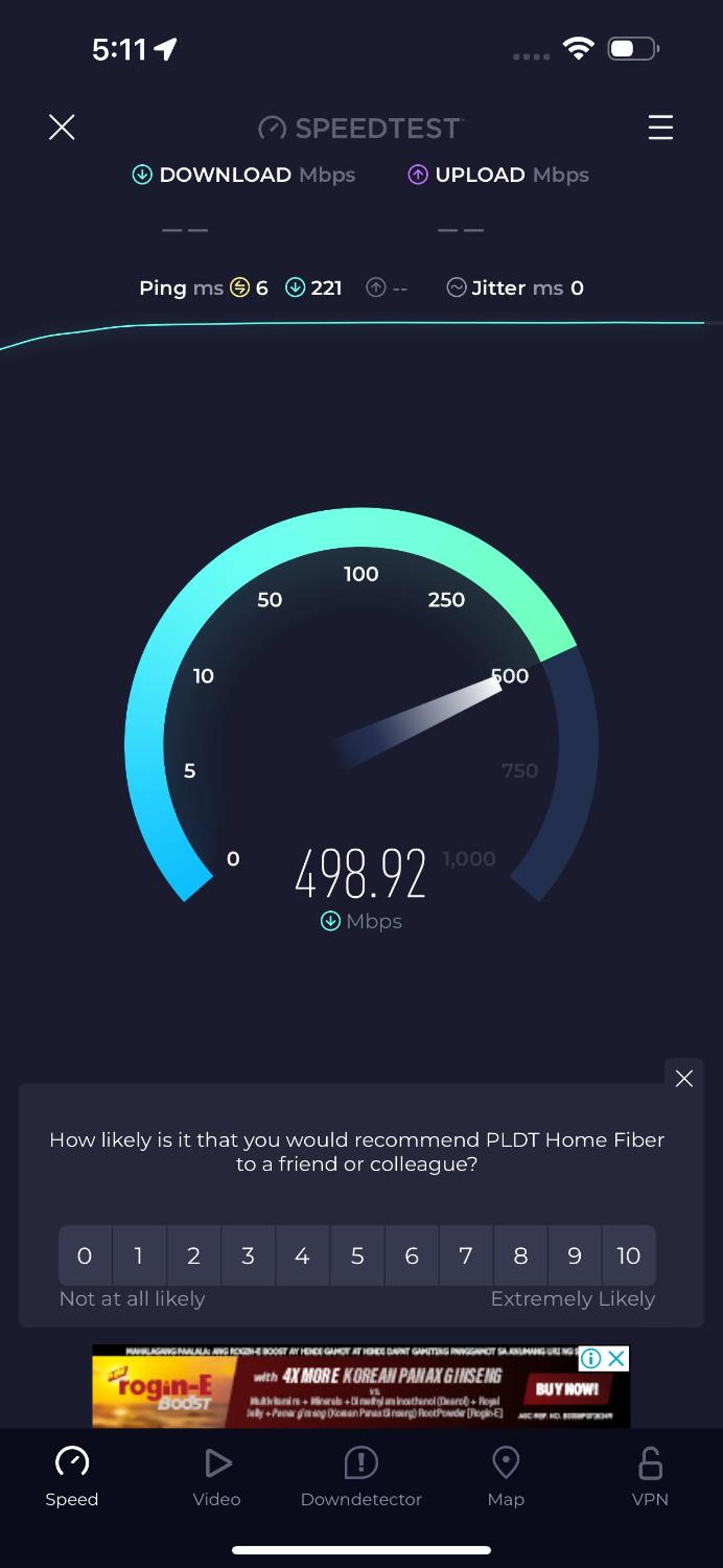Give a score of 5
The image size is (723, 1568).
[x=357, y=1256]
